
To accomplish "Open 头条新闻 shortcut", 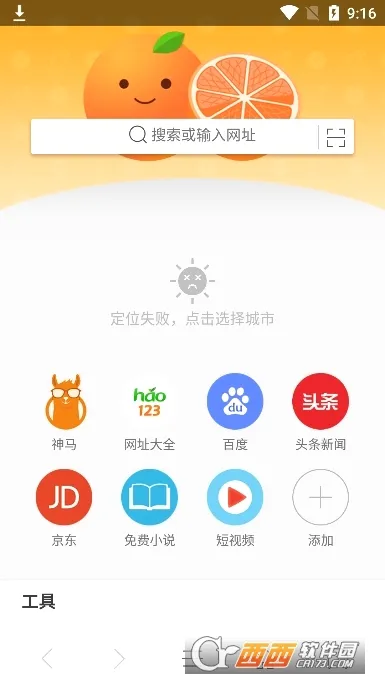I will pos(320,412).
